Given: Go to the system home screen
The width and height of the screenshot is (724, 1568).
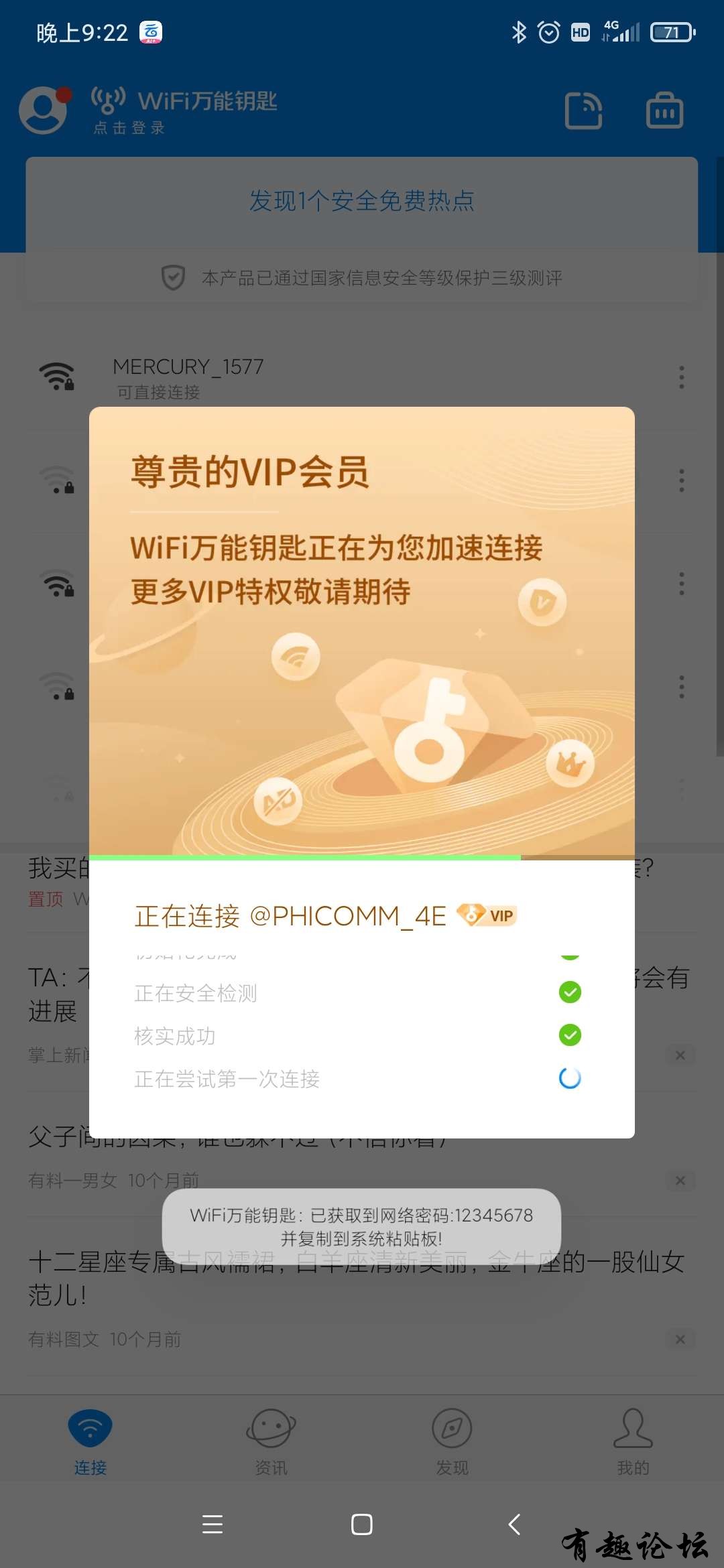Looking at the screenshot, I should tap(362, 1524).
